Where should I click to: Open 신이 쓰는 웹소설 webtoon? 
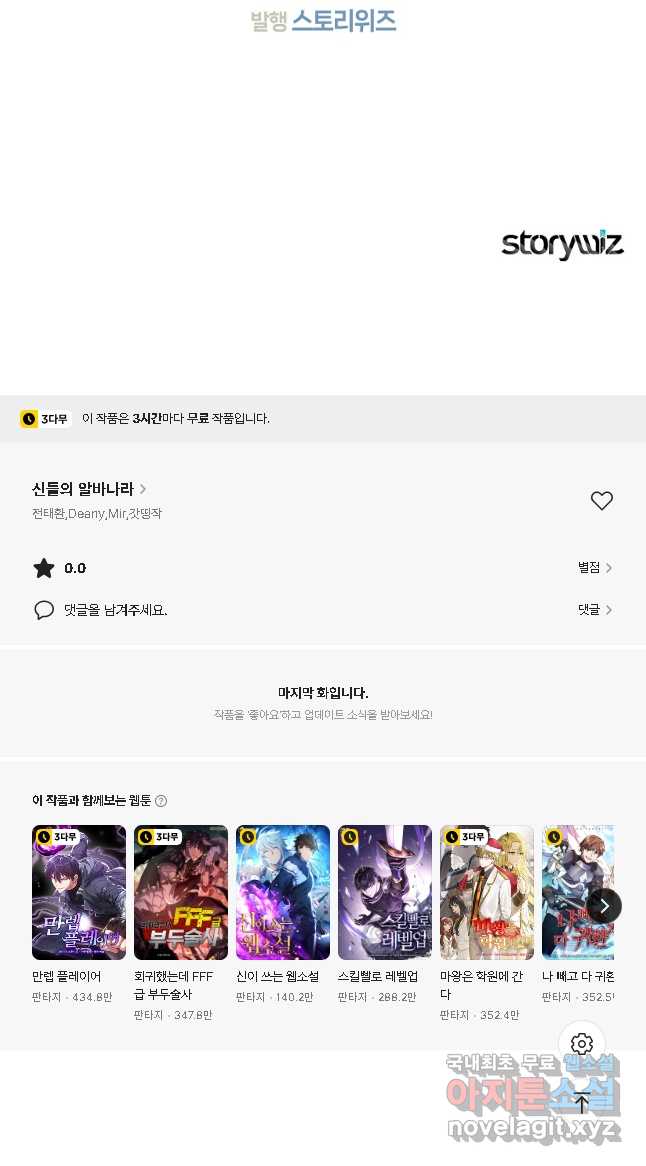(x=283, y=892)
